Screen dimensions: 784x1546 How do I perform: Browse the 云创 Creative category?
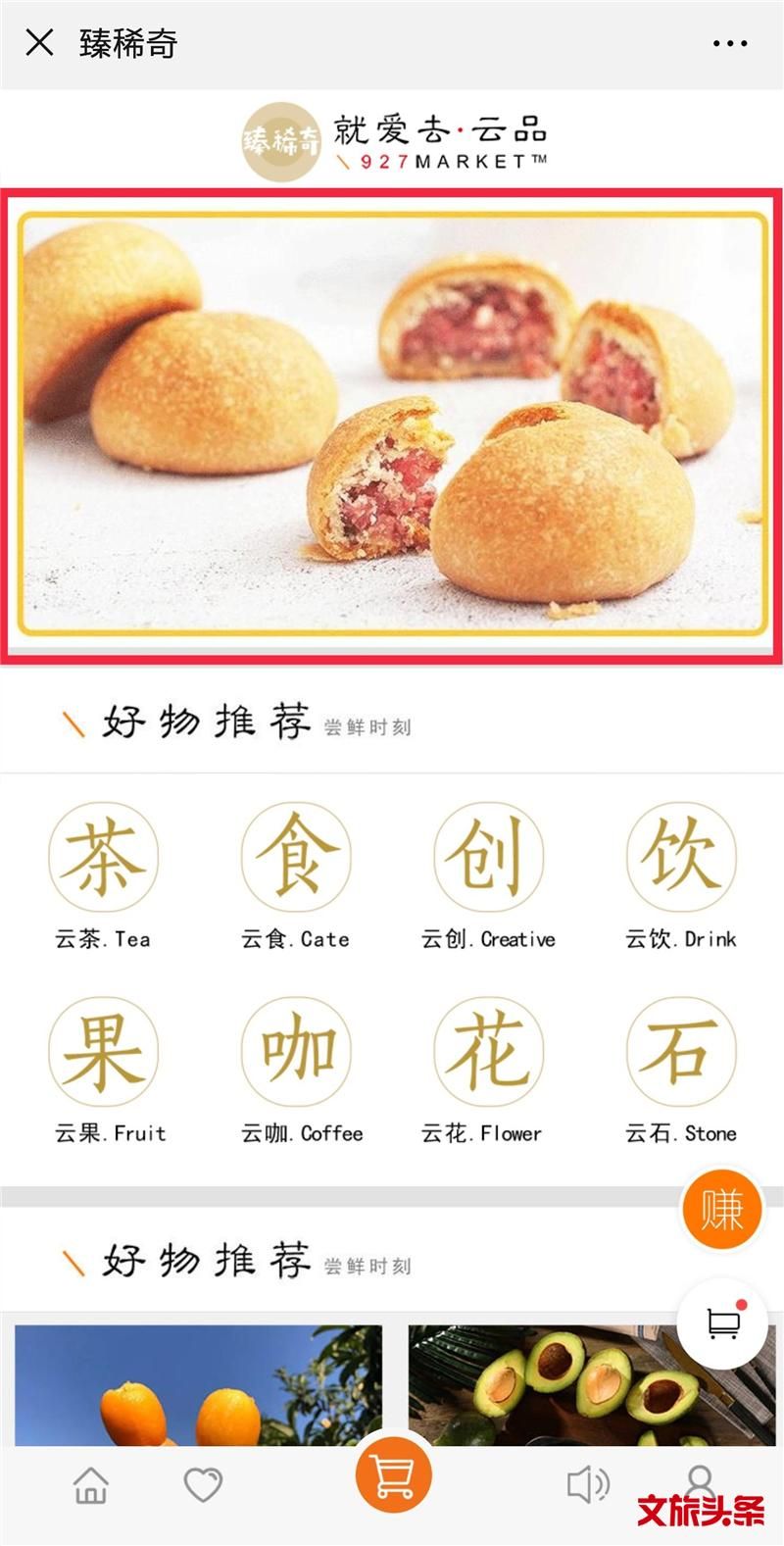488,858
